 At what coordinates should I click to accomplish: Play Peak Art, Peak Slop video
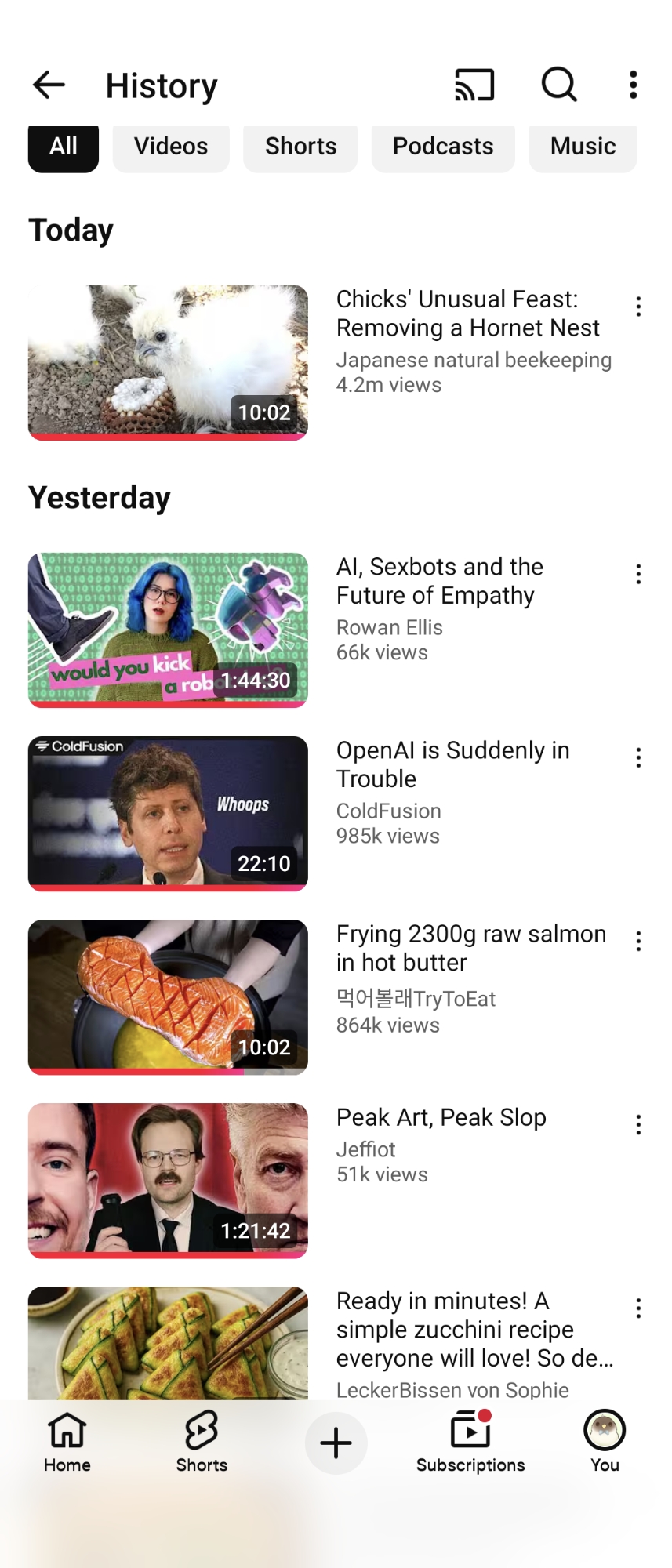[168, 1180]
